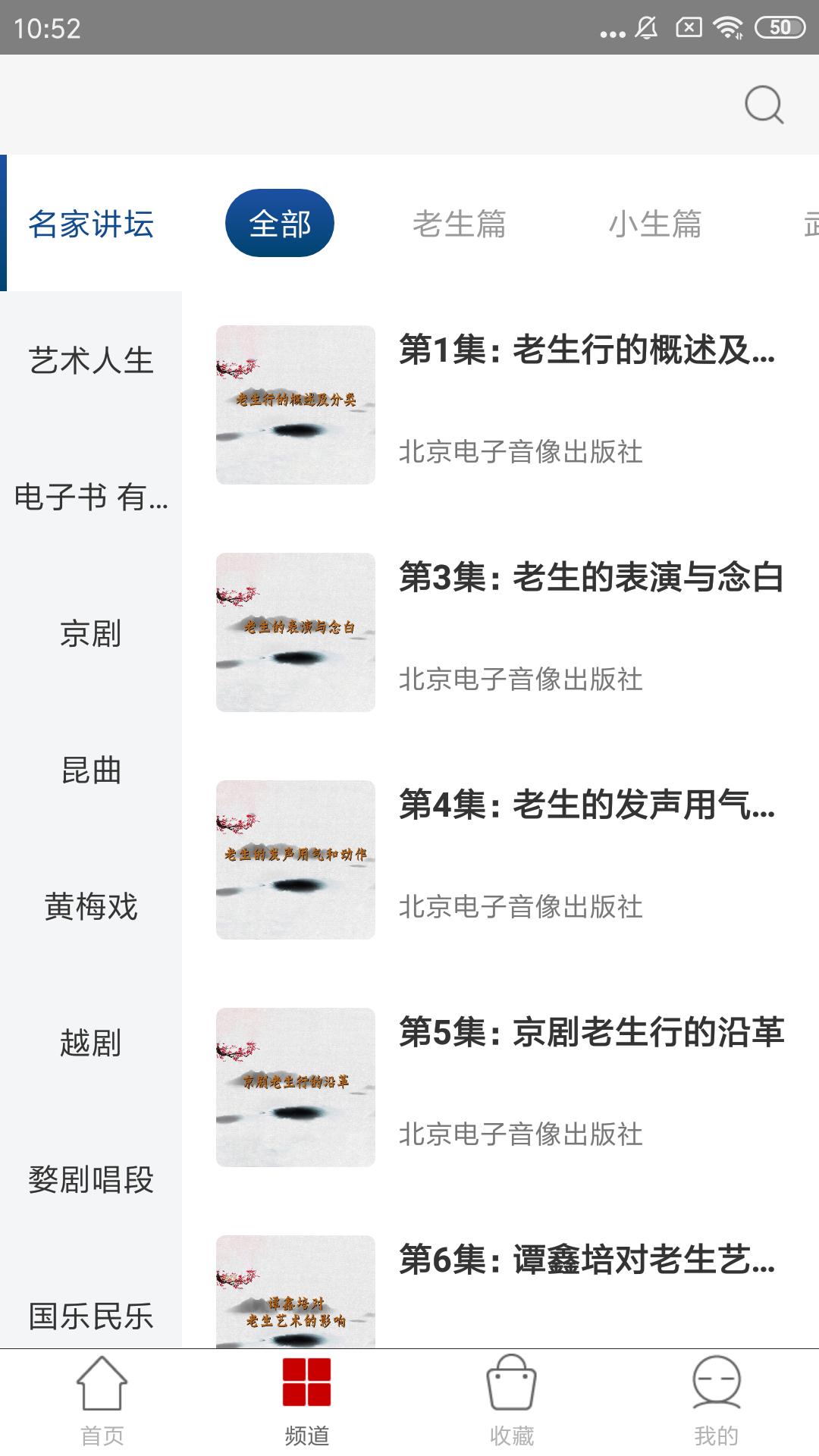
Task: Tap the thumbnail of 第1集 episode cover
Action: pos(295,406)
